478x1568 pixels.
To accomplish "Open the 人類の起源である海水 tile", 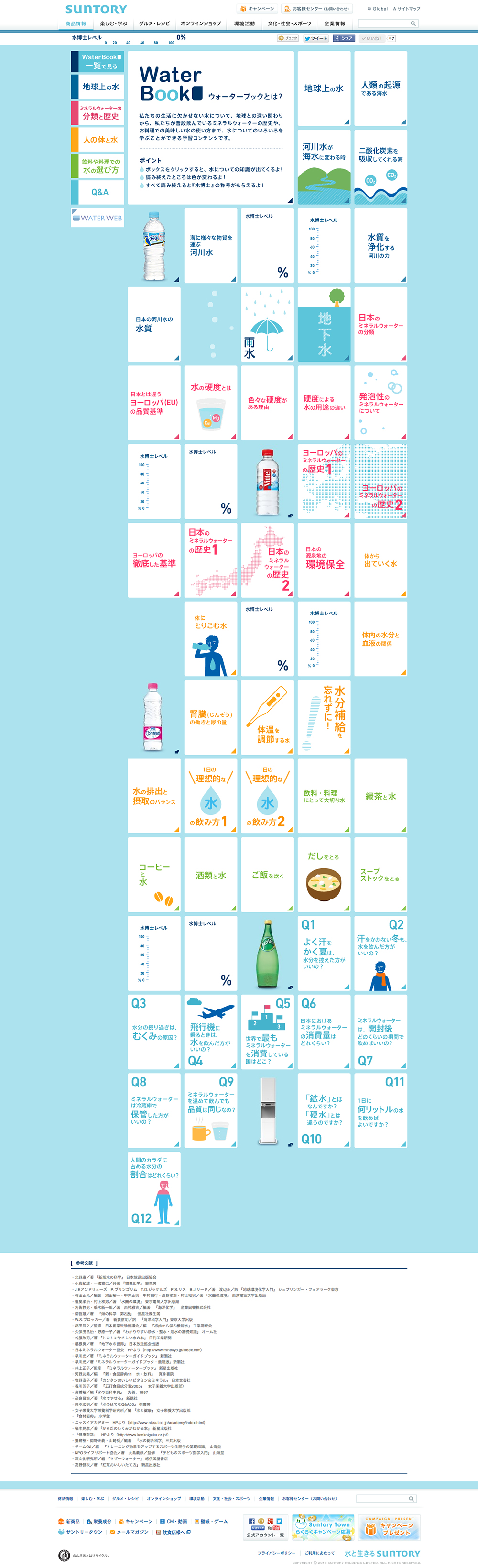I will pyautogui.click(x=380, y=88).
